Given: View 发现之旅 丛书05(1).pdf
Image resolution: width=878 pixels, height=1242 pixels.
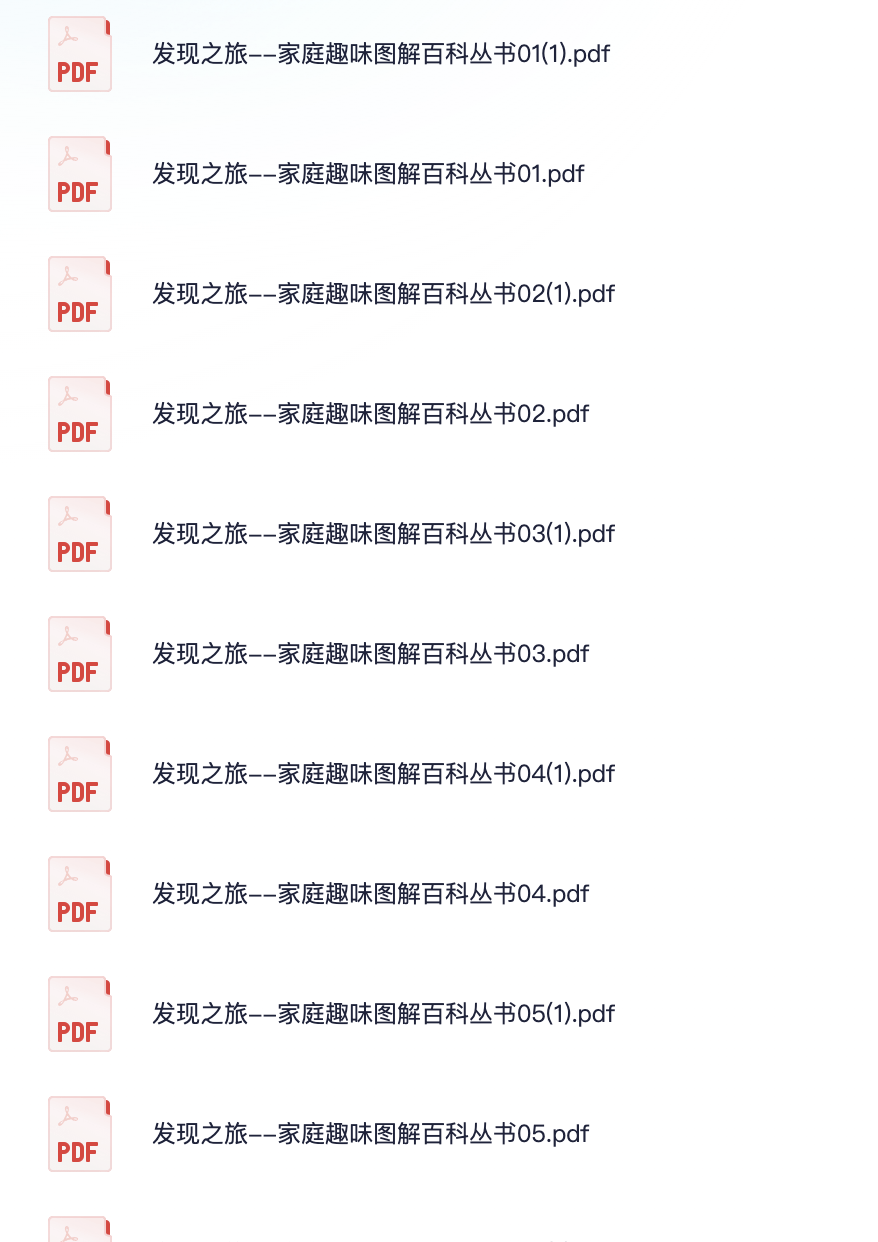Looking at the screenshot, I should (x=383, y=1014).
